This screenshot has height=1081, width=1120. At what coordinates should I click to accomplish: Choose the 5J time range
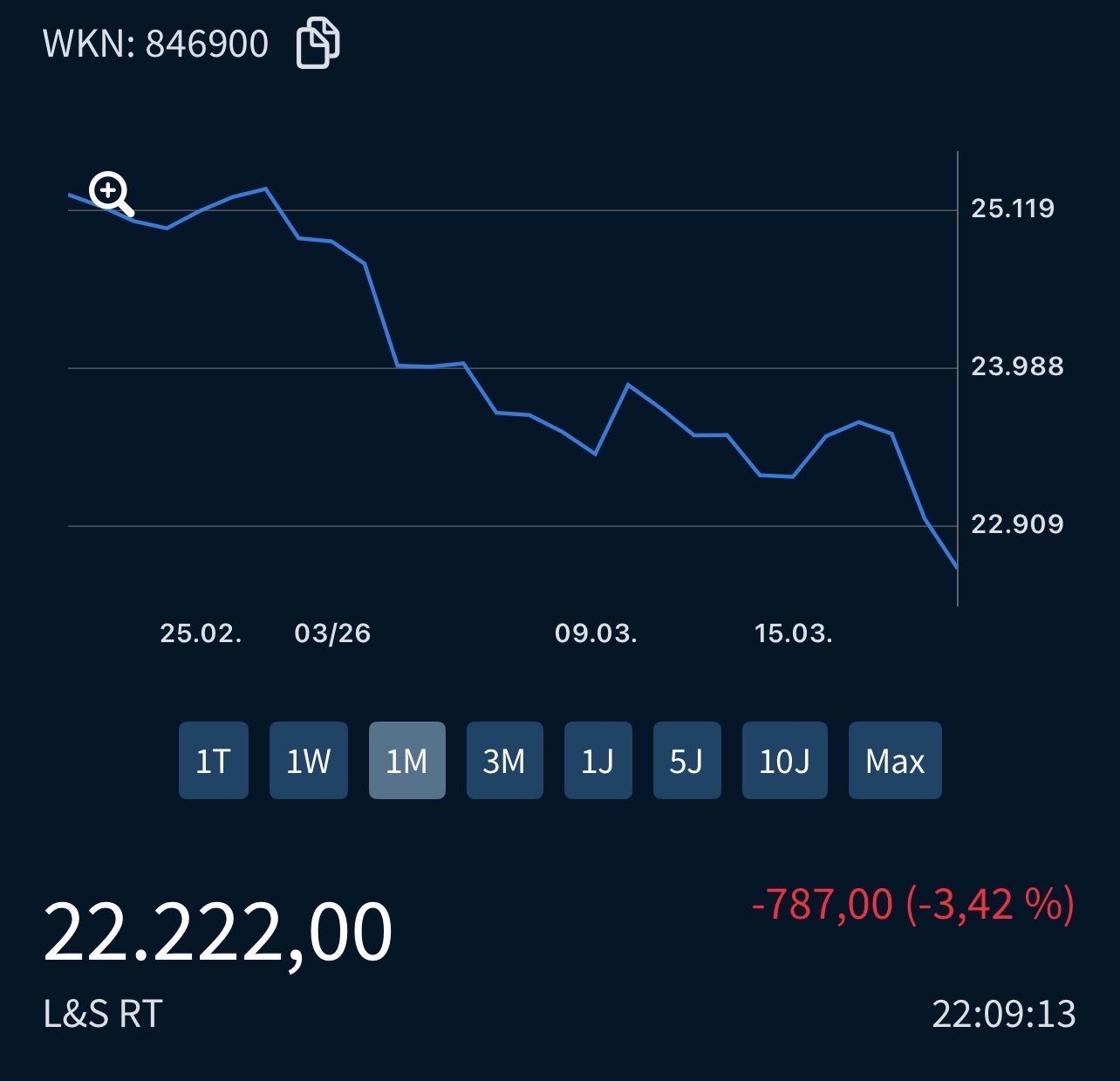pos(687,761)
